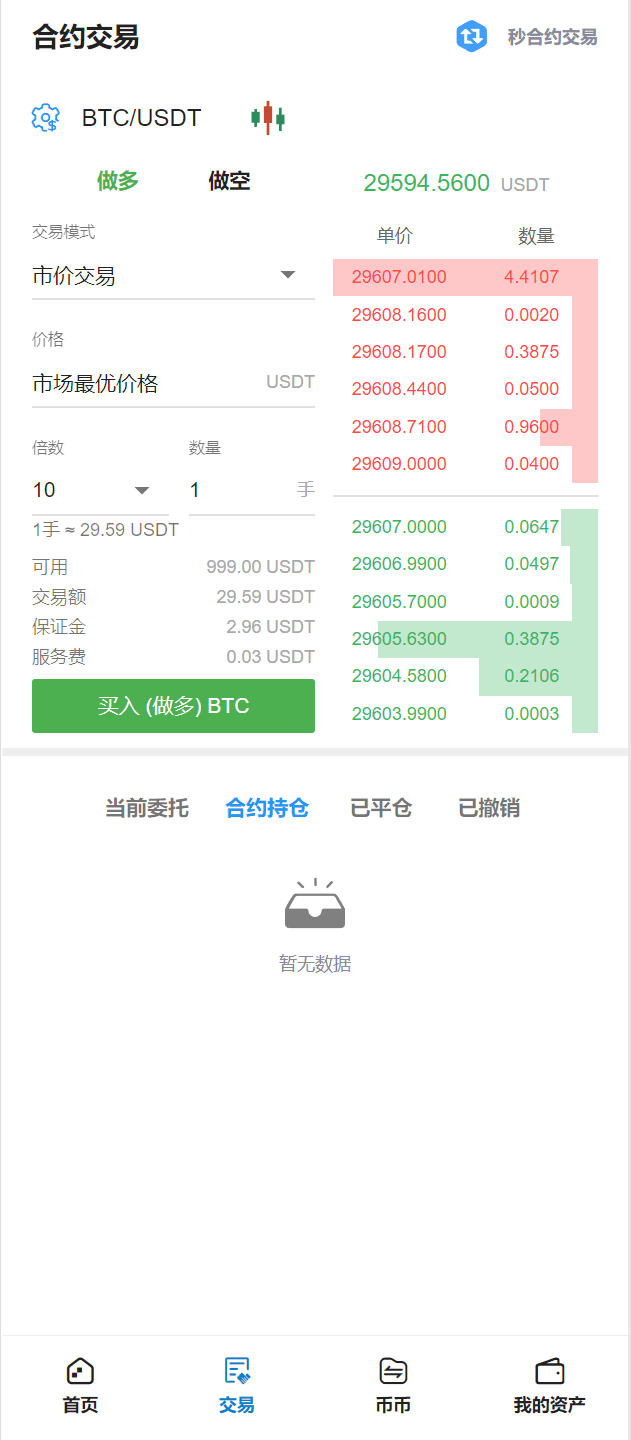Switch to the 做空 (short) tab
The width and height of the screenshot is (631, 1440).
pos(229,181)
